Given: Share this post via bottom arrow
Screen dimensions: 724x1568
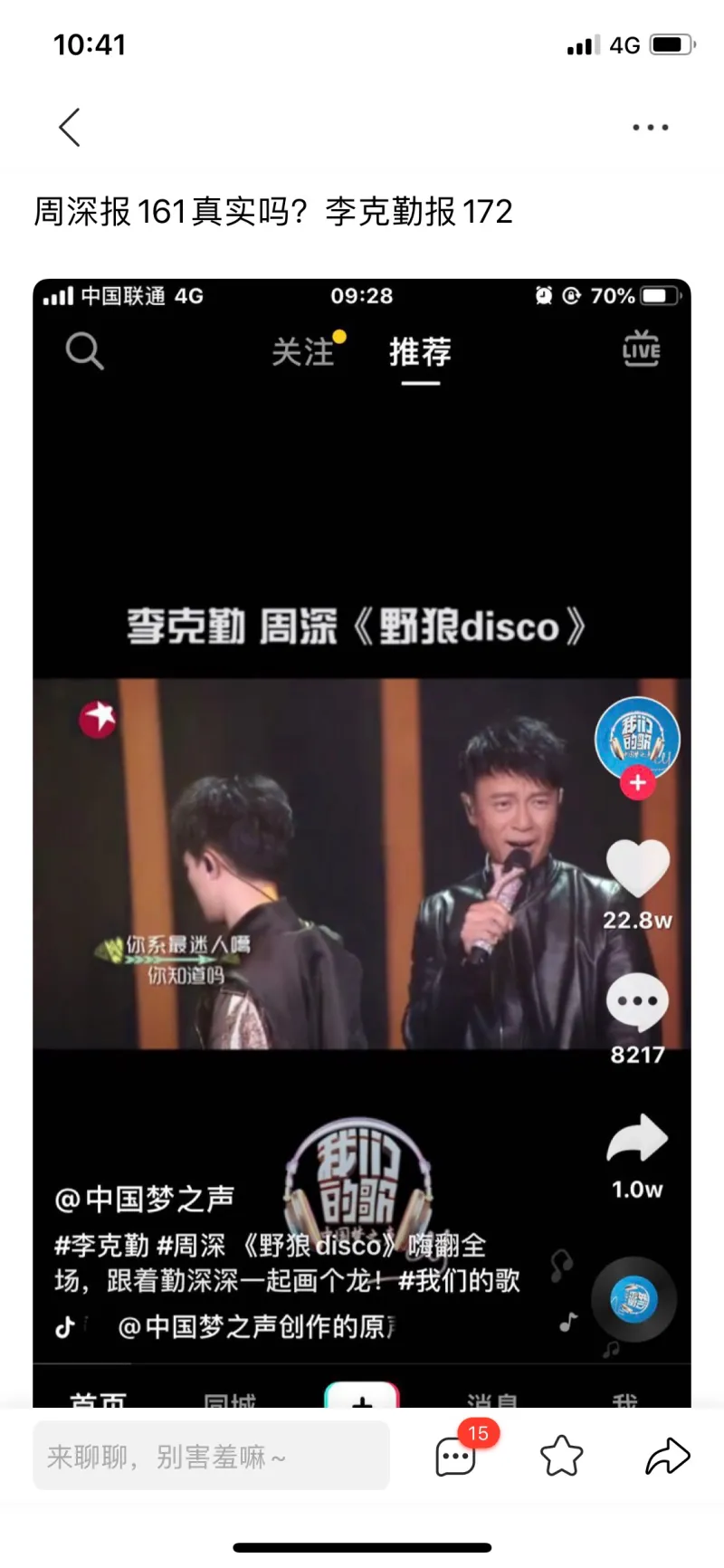Looking at the screenshot, I should tap(668, 1457).
